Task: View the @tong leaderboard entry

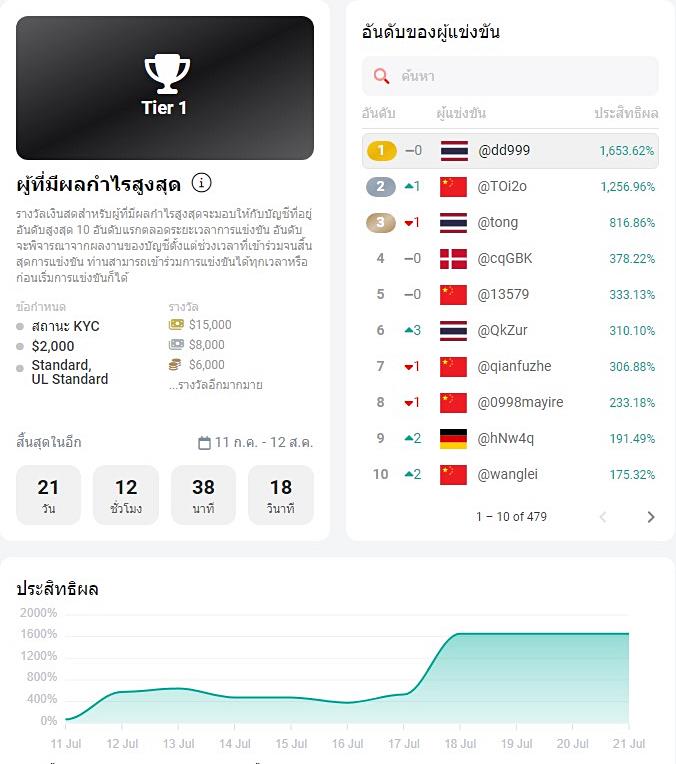Action: click(x=510, y=223)
